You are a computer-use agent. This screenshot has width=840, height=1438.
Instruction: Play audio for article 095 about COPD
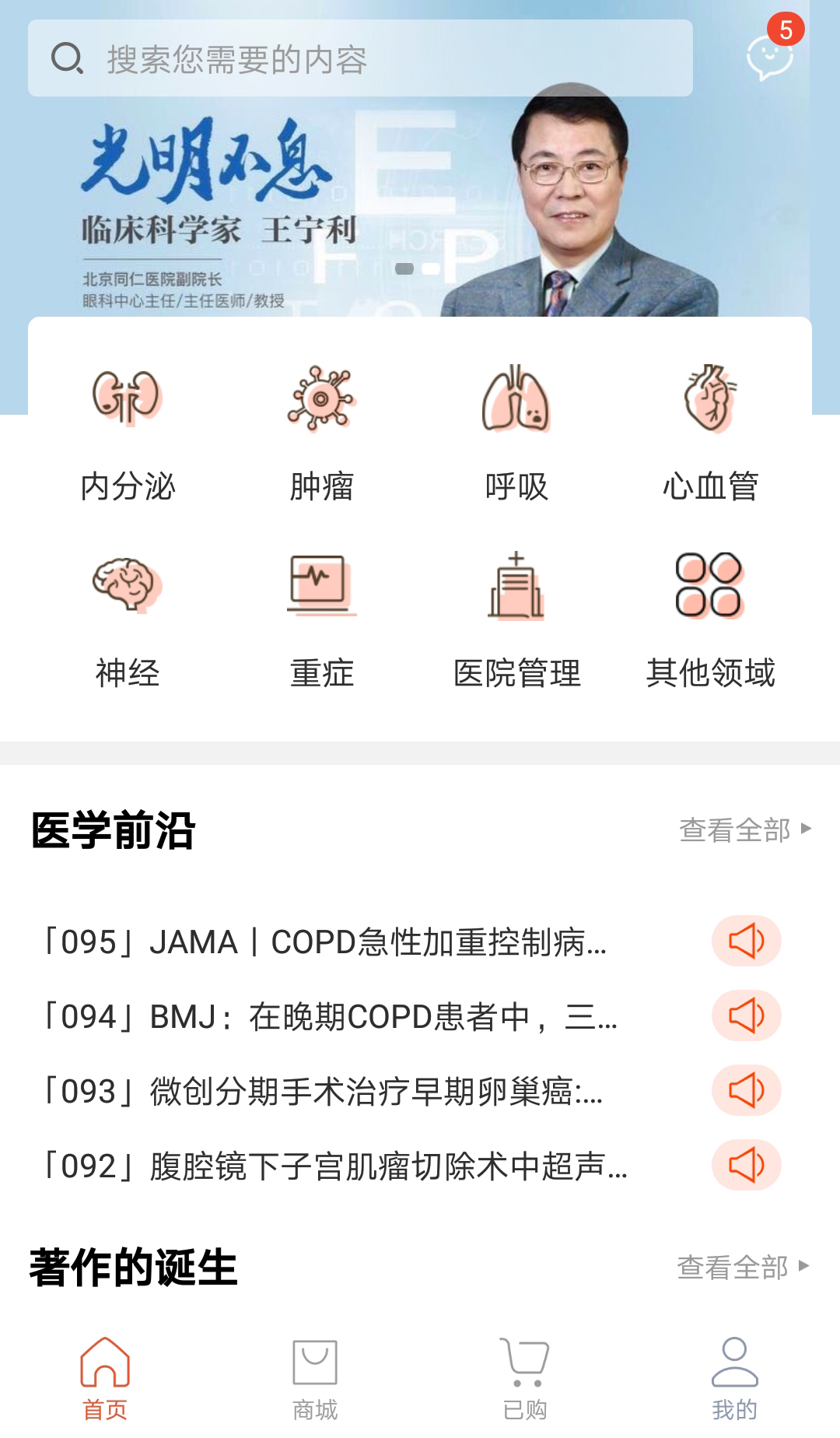click(x=745, y=940)
